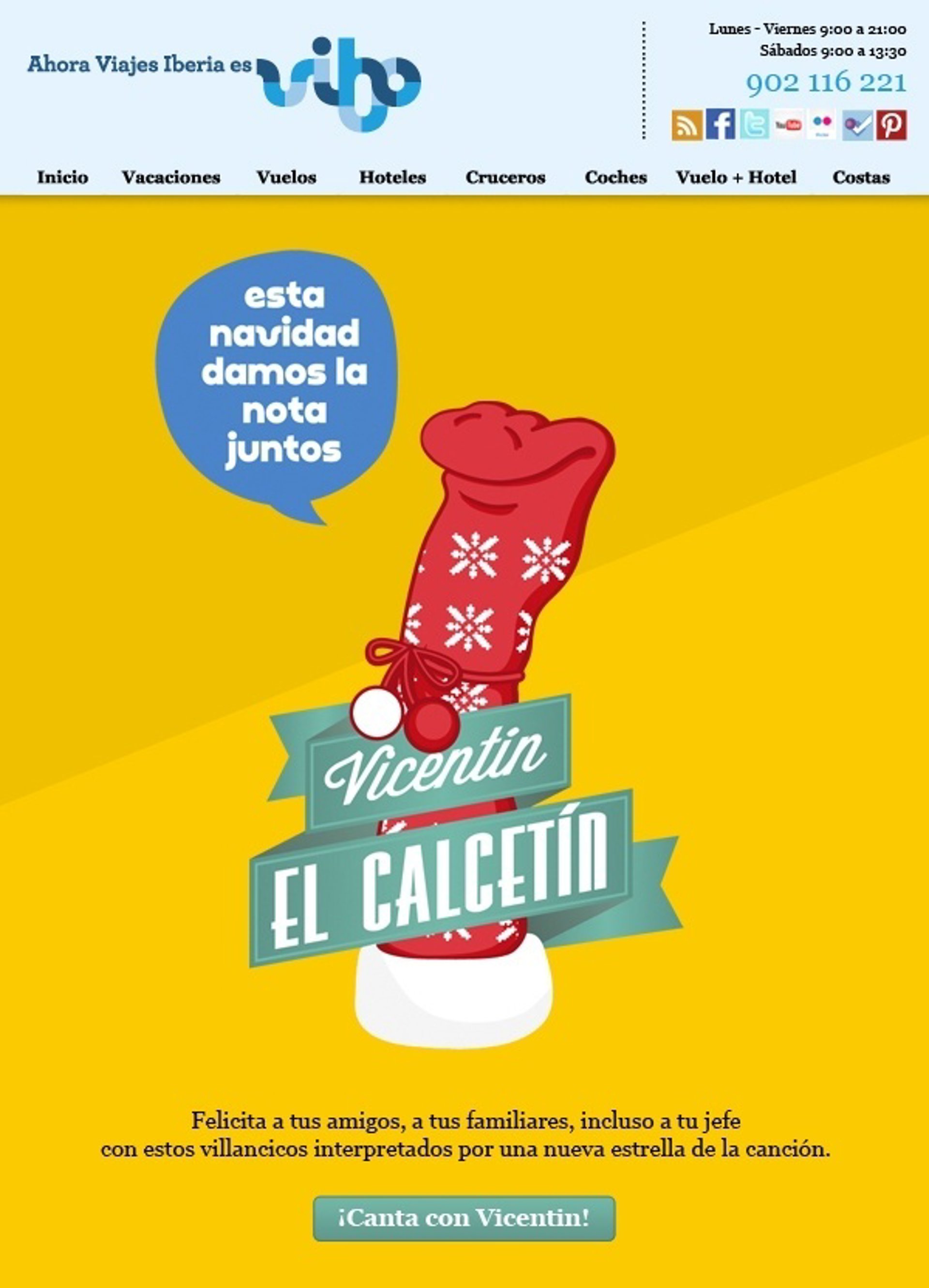
Task: Go to Inicio in the menu
Action: [x=62, y=177]
